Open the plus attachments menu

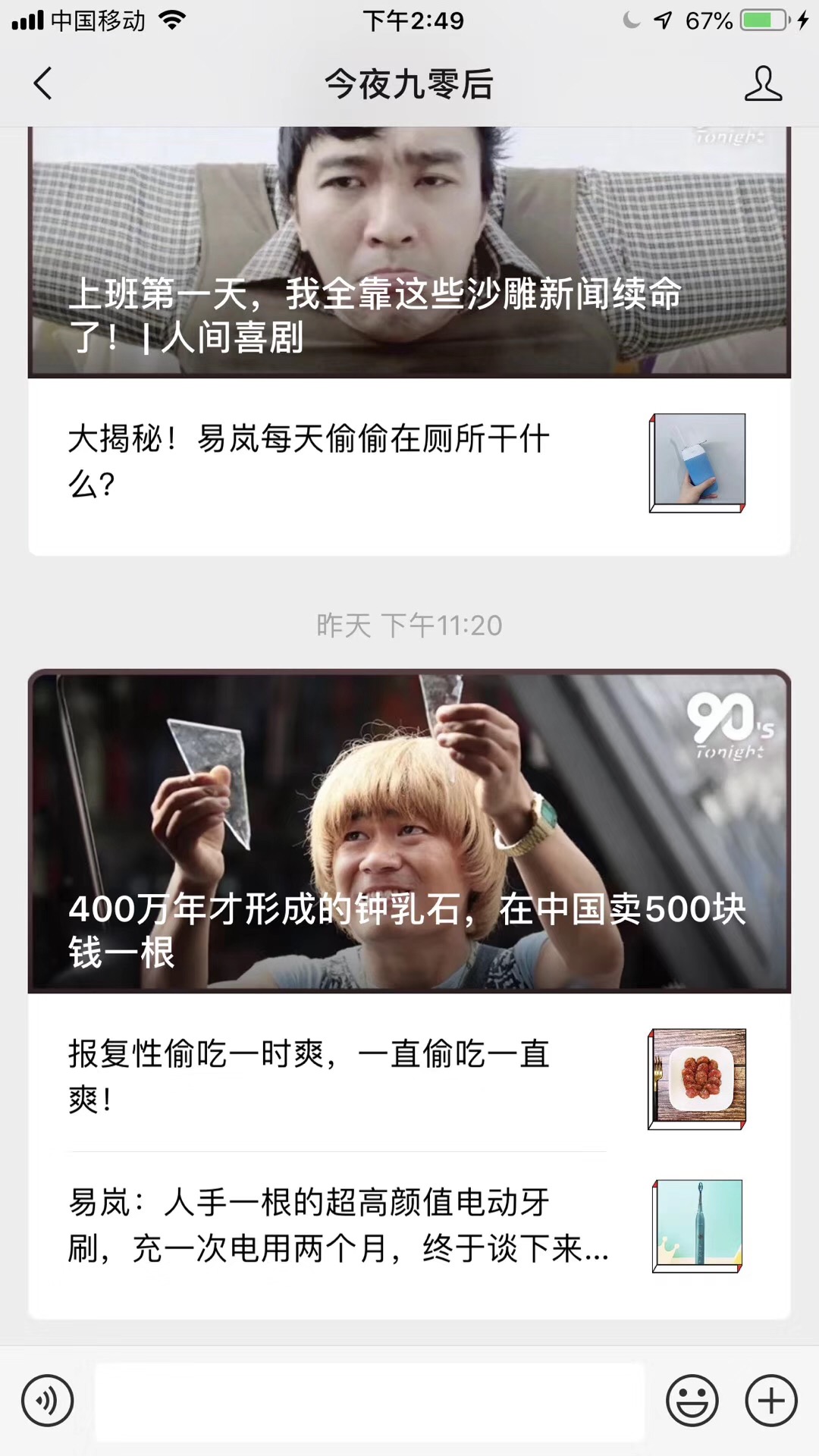[x=771, y=1400]
